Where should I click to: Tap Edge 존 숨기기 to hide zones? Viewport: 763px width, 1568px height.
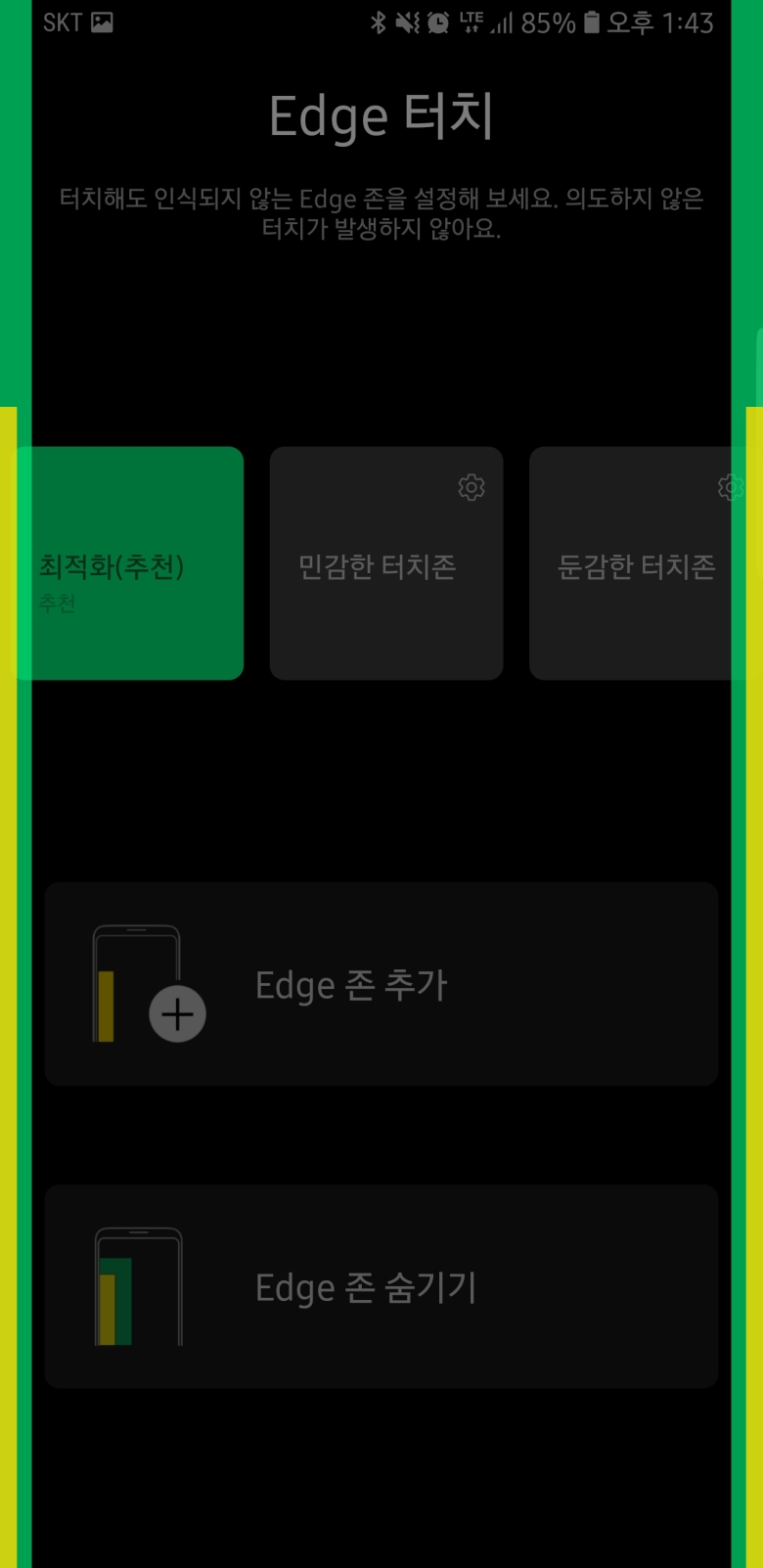pyautogui.click(x=381, y=1287)
